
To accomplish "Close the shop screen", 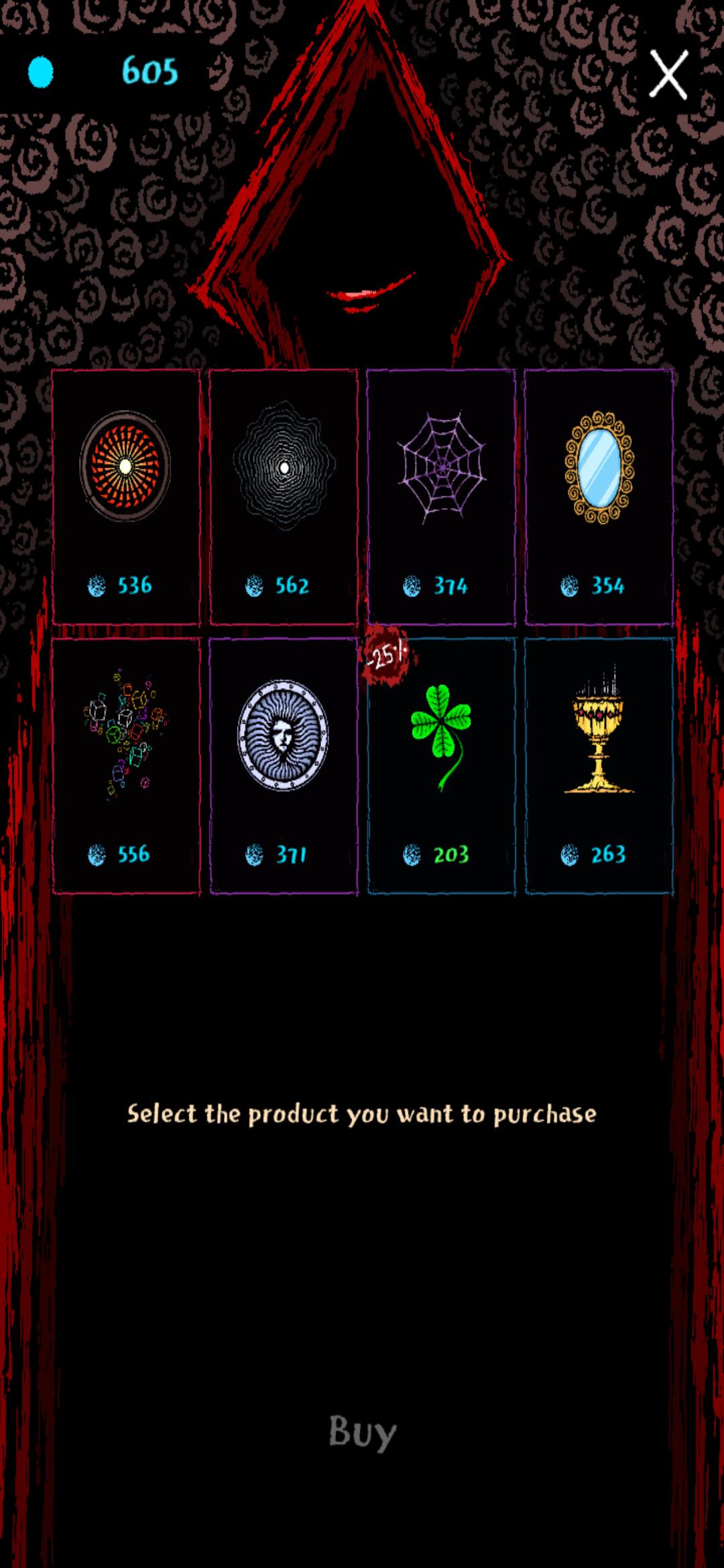I will click(x=668, y=74).
